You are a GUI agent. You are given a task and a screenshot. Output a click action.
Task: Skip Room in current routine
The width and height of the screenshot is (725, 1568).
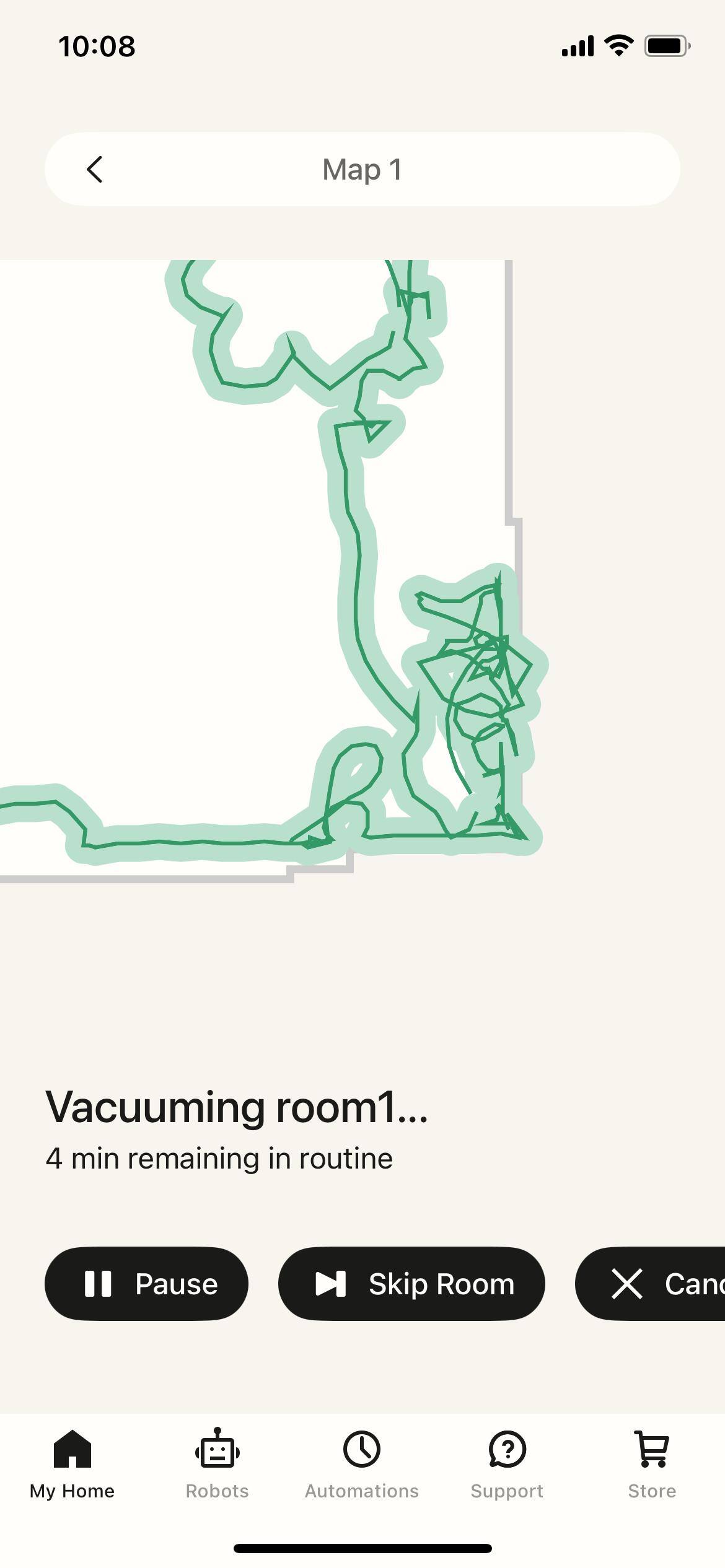411,1284
